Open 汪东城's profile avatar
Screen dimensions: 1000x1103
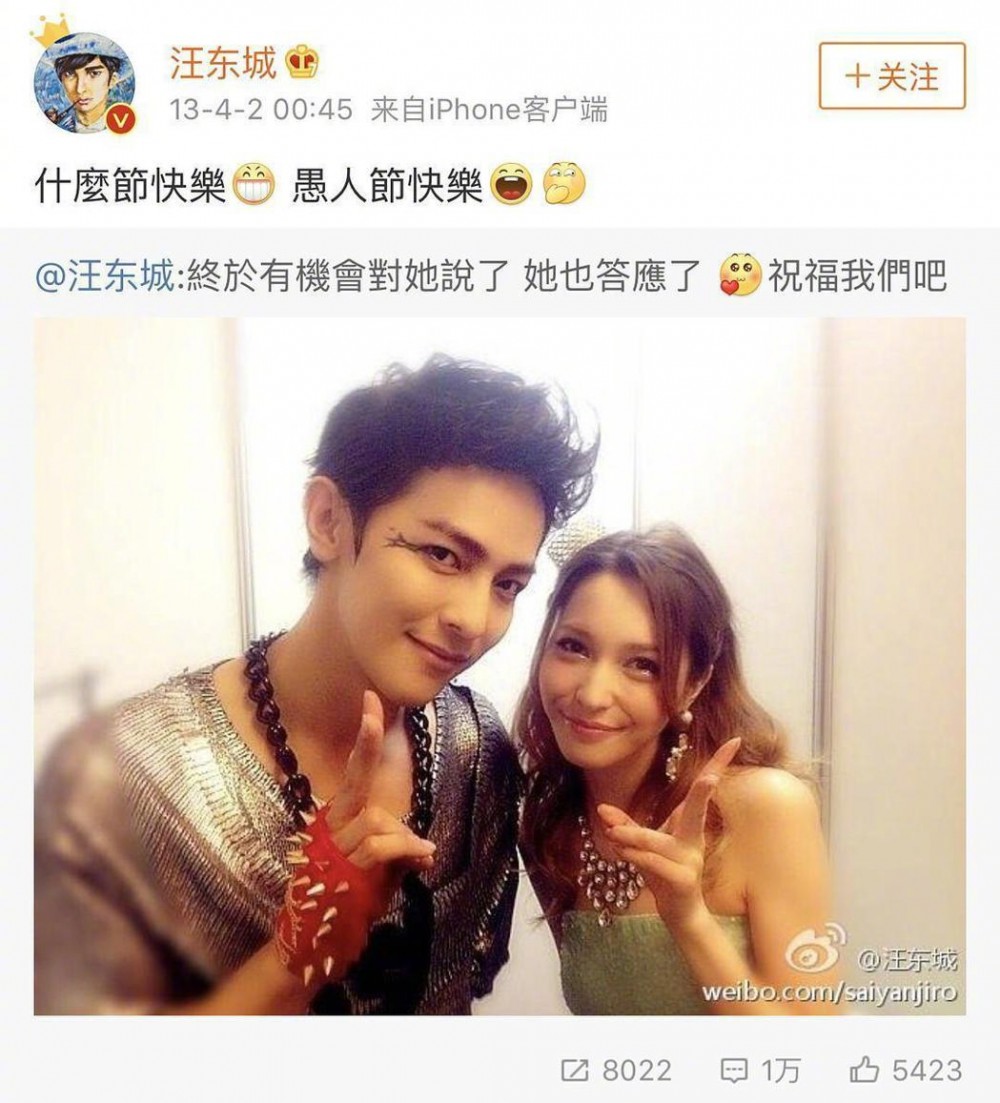coord(84,84)
